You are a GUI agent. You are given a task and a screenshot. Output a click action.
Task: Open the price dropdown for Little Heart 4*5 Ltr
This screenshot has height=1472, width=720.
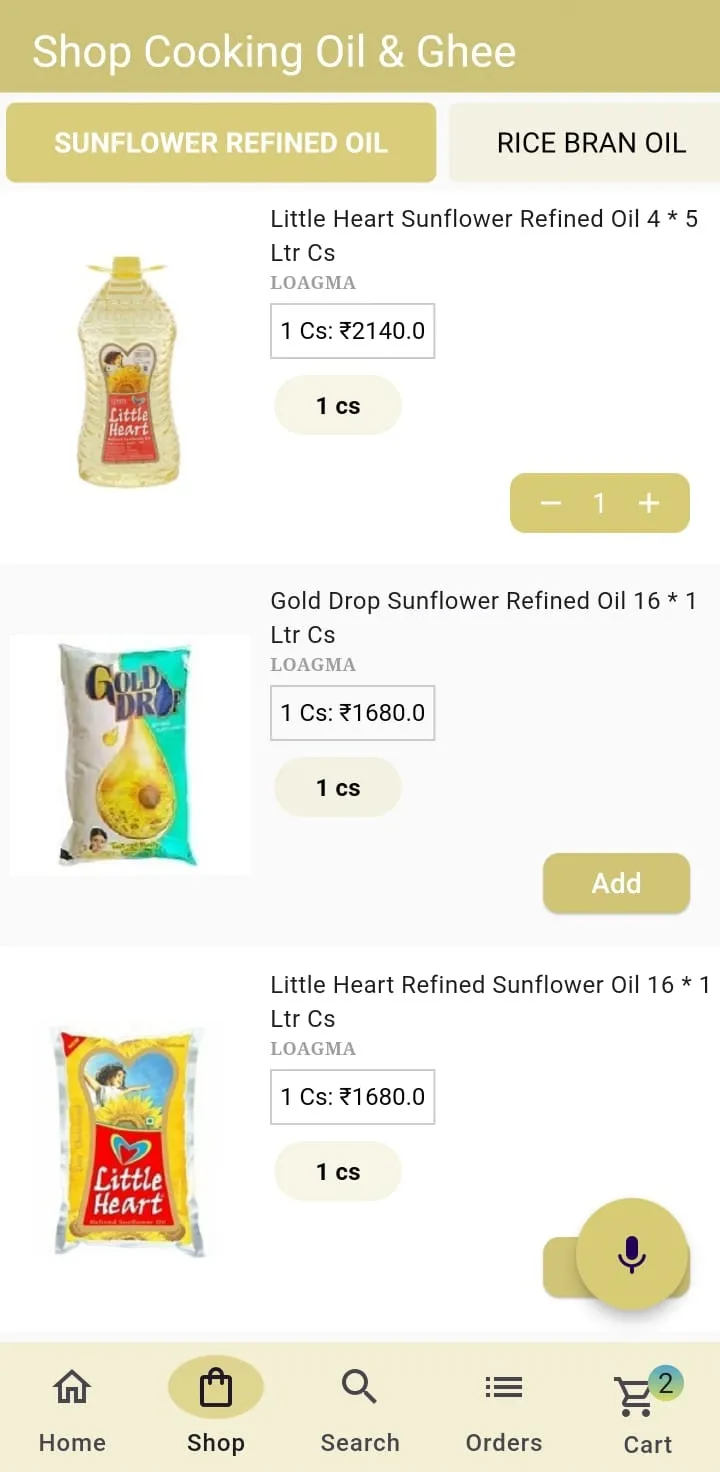click(x=352, y=330)
